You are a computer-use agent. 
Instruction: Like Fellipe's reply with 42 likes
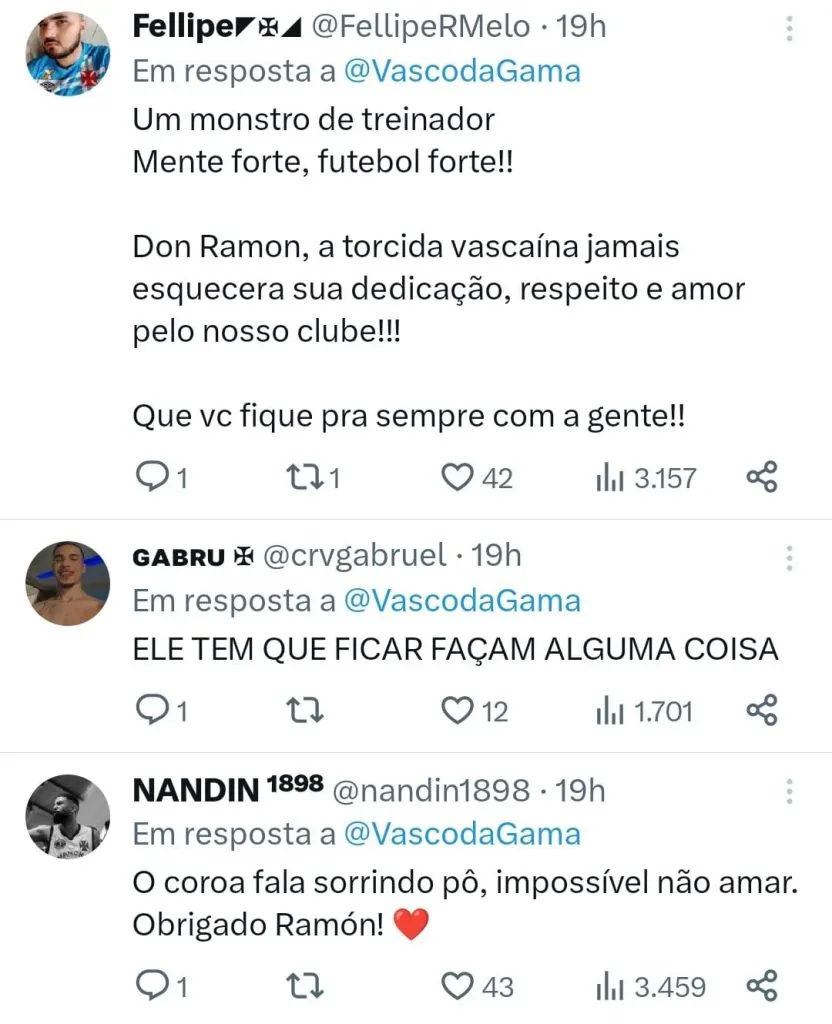pos(458,478)
